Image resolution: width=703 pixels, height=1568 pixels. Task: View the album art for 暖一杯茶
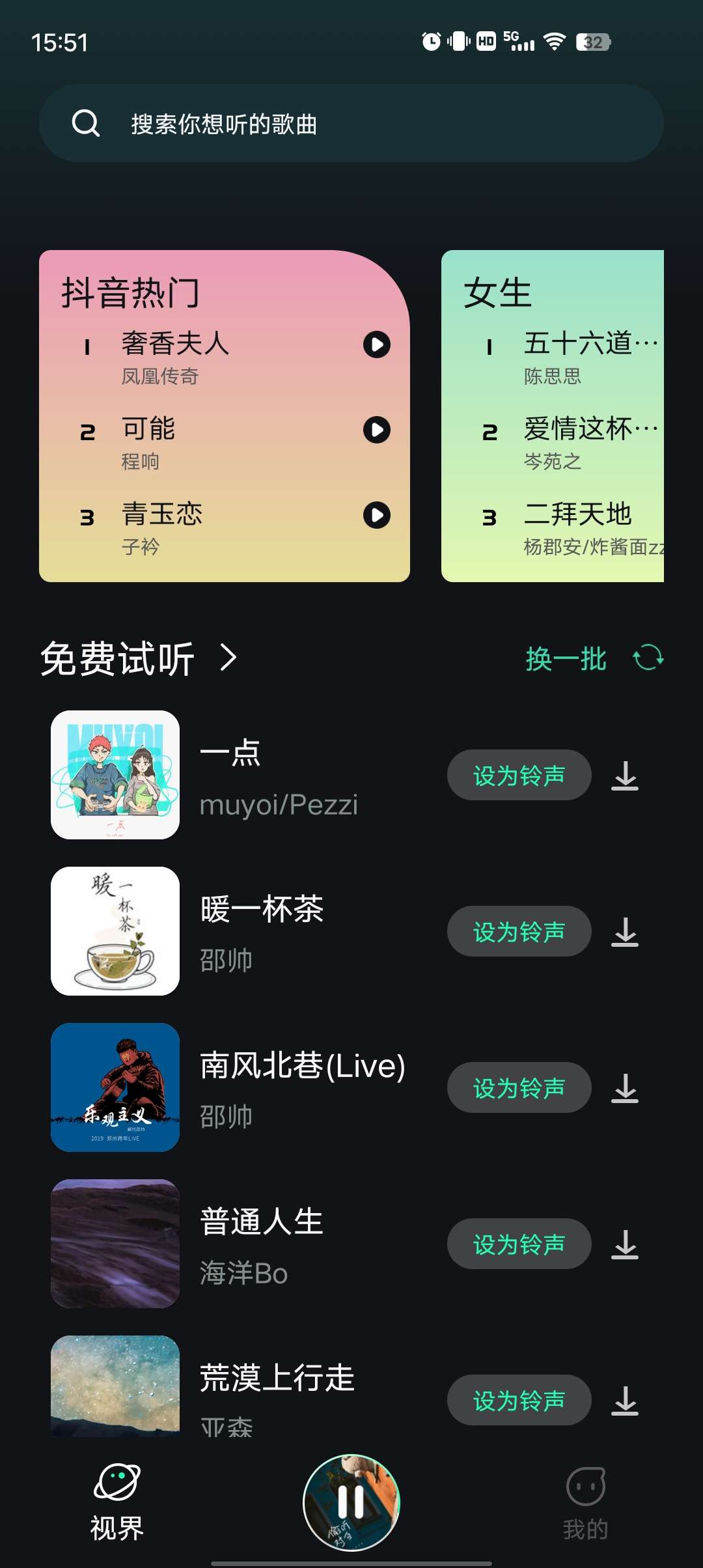115,931
